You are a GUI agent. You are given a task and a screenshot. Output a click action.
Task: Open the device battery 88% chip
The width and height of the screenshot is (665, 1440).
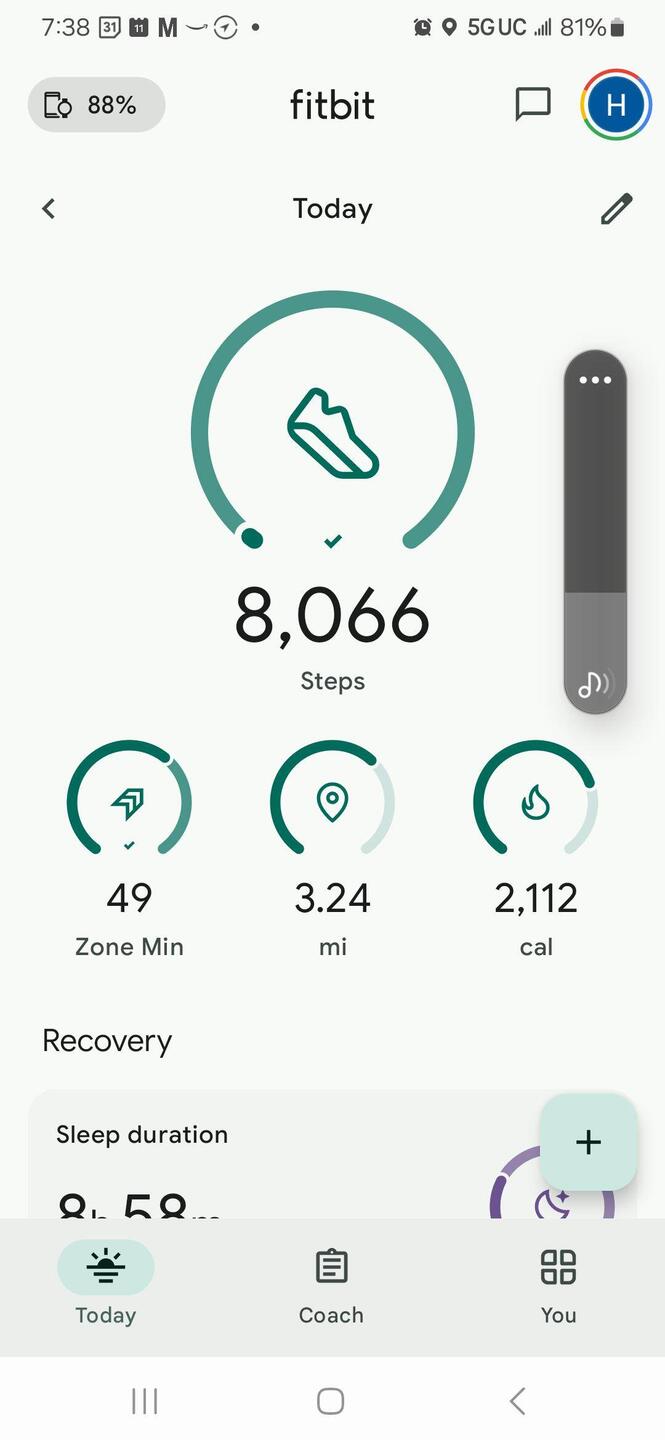pyautogui.click(x=96, y=105)
